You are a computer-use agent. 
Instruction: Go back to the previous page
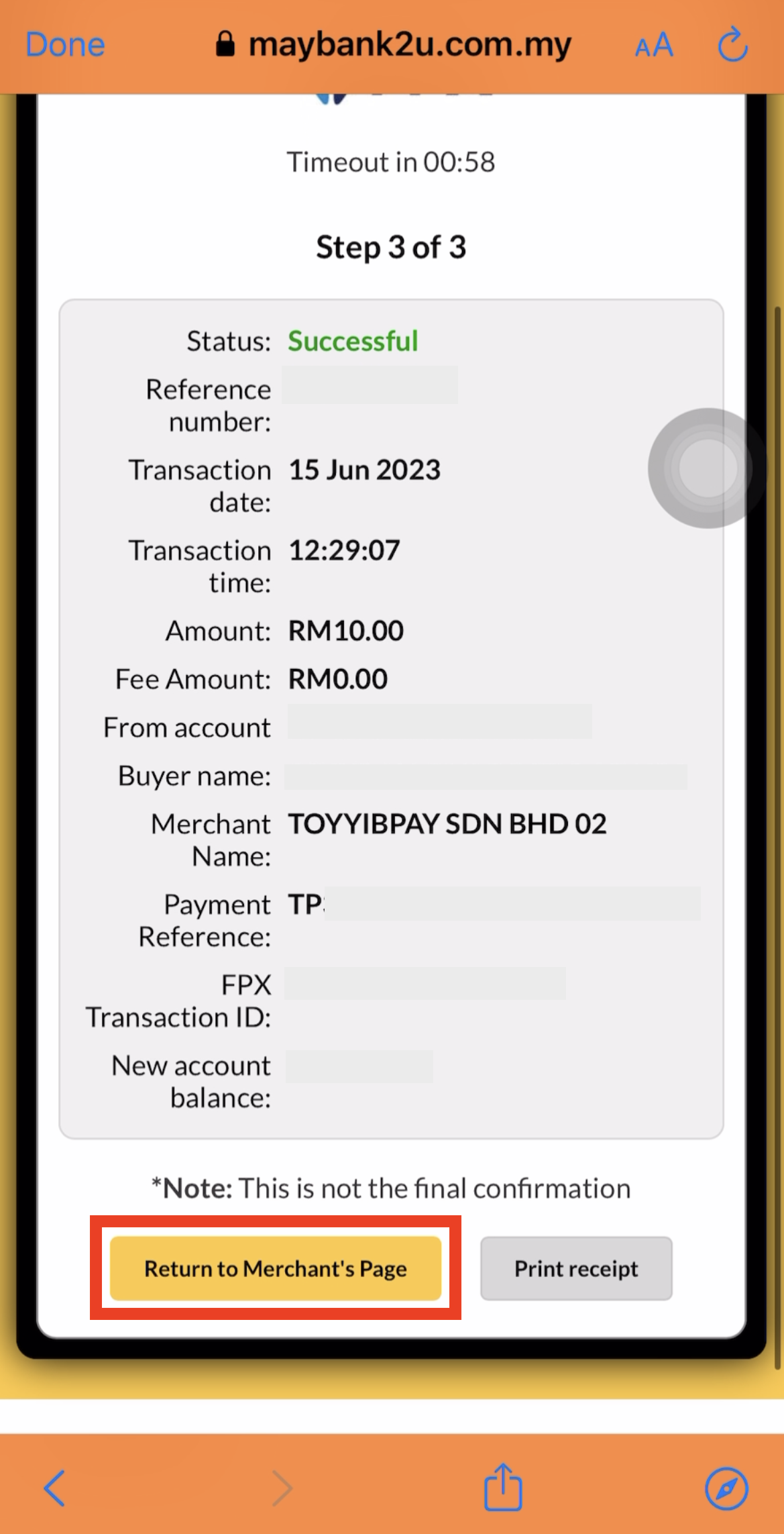click(55, 1488)
